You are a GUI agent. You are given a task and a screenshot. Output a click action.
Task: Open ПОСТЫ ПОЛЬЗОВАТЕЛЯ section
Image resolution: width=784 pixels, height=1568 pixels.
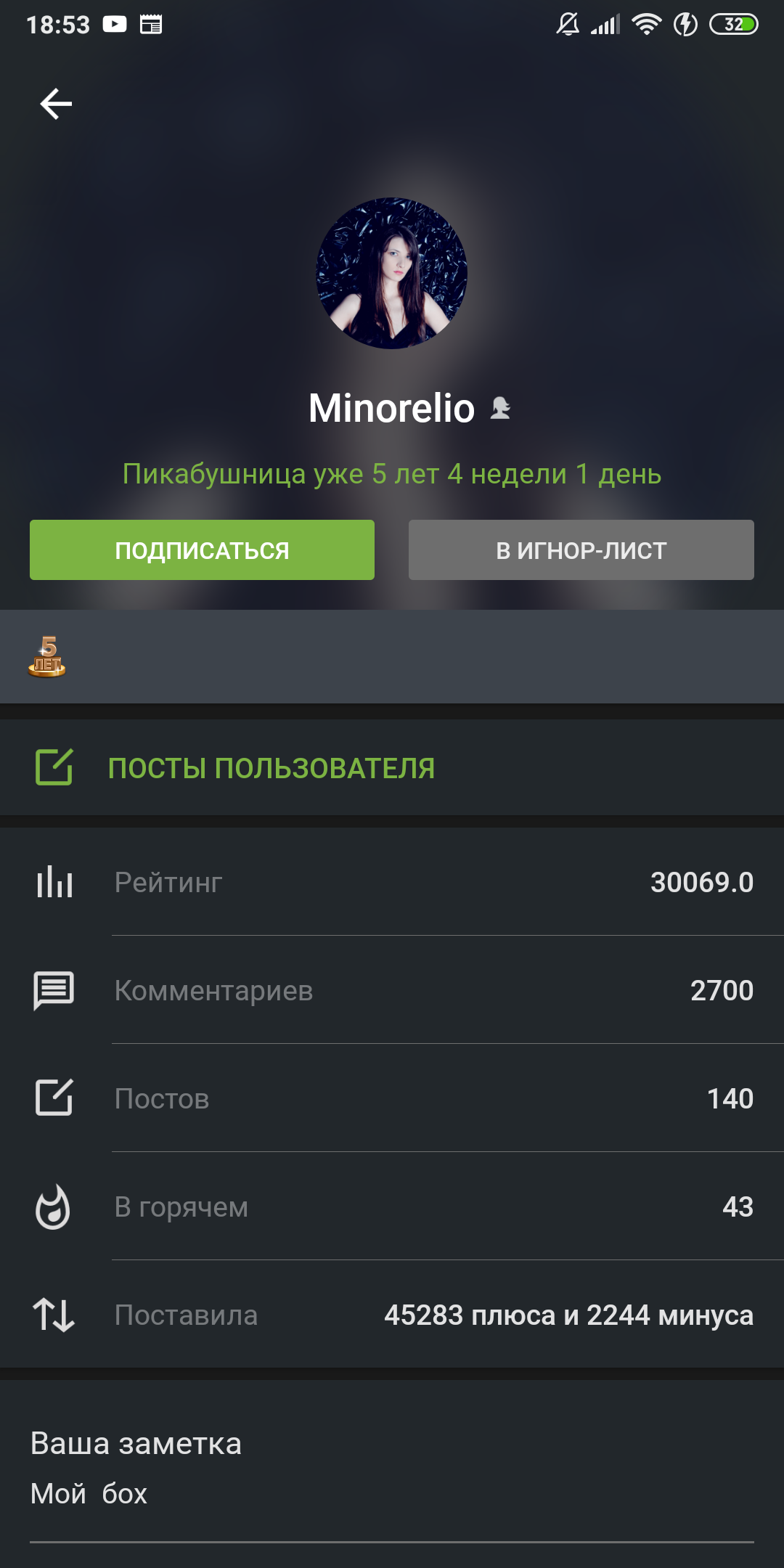coord(271,768)
